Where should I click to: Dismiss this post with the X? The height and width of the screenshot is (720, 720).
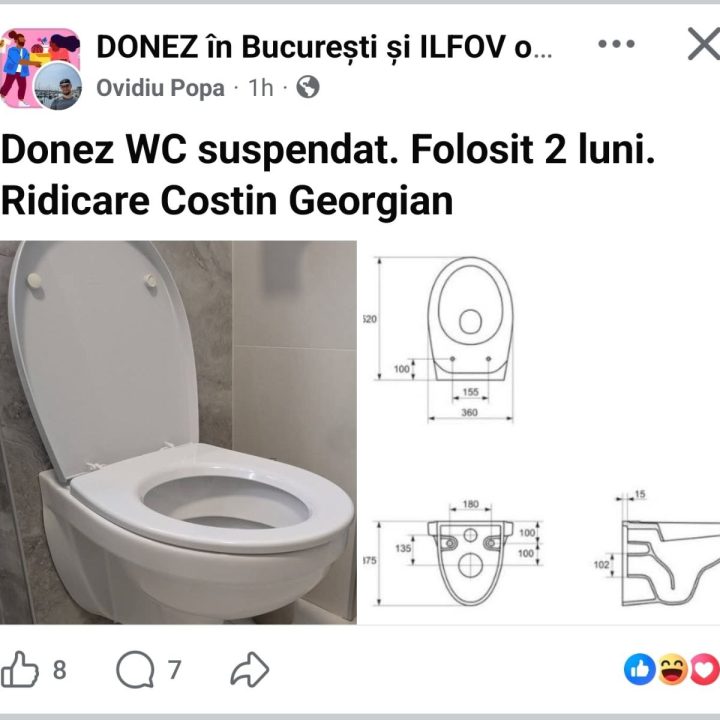click(701, 44)
